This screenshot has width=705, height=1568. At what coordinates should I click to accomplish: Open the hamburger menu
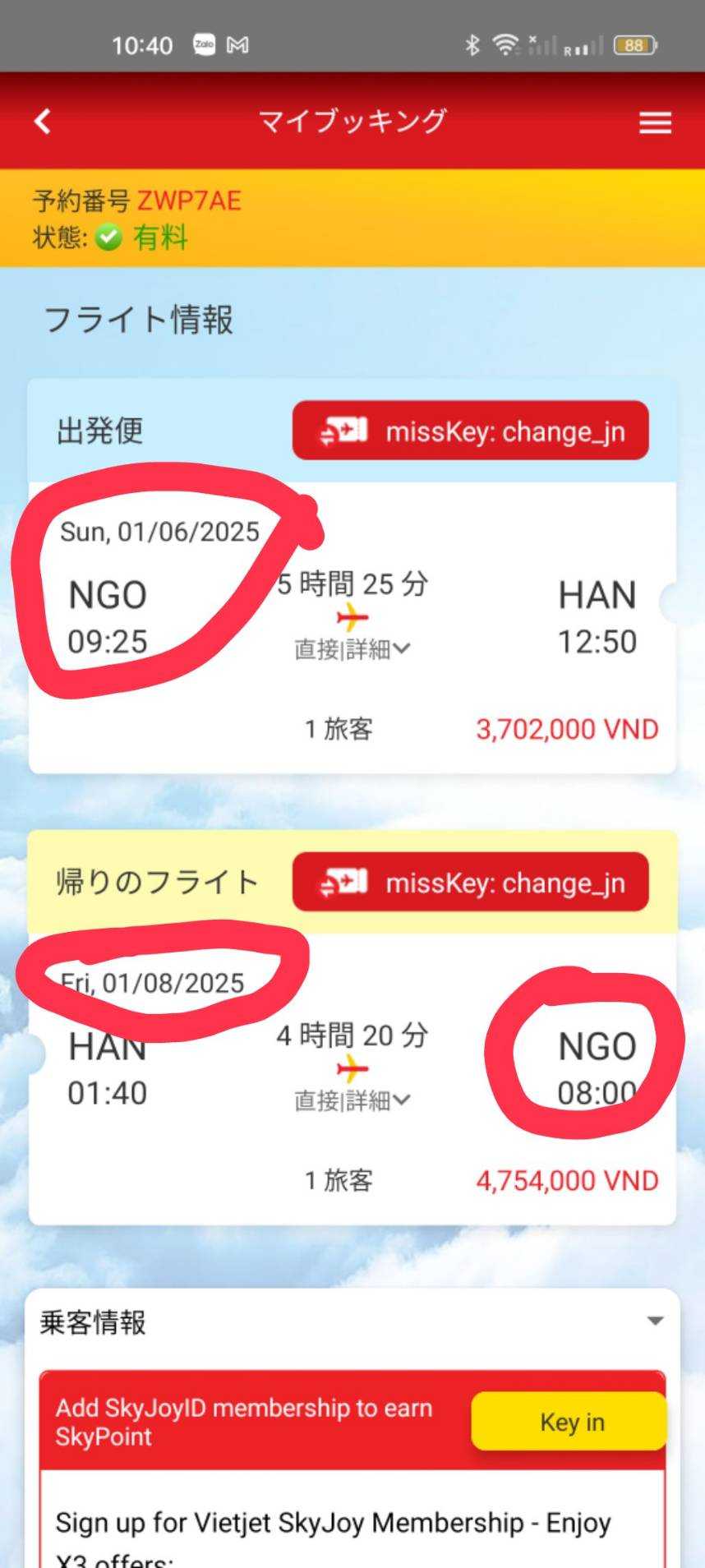655,122
